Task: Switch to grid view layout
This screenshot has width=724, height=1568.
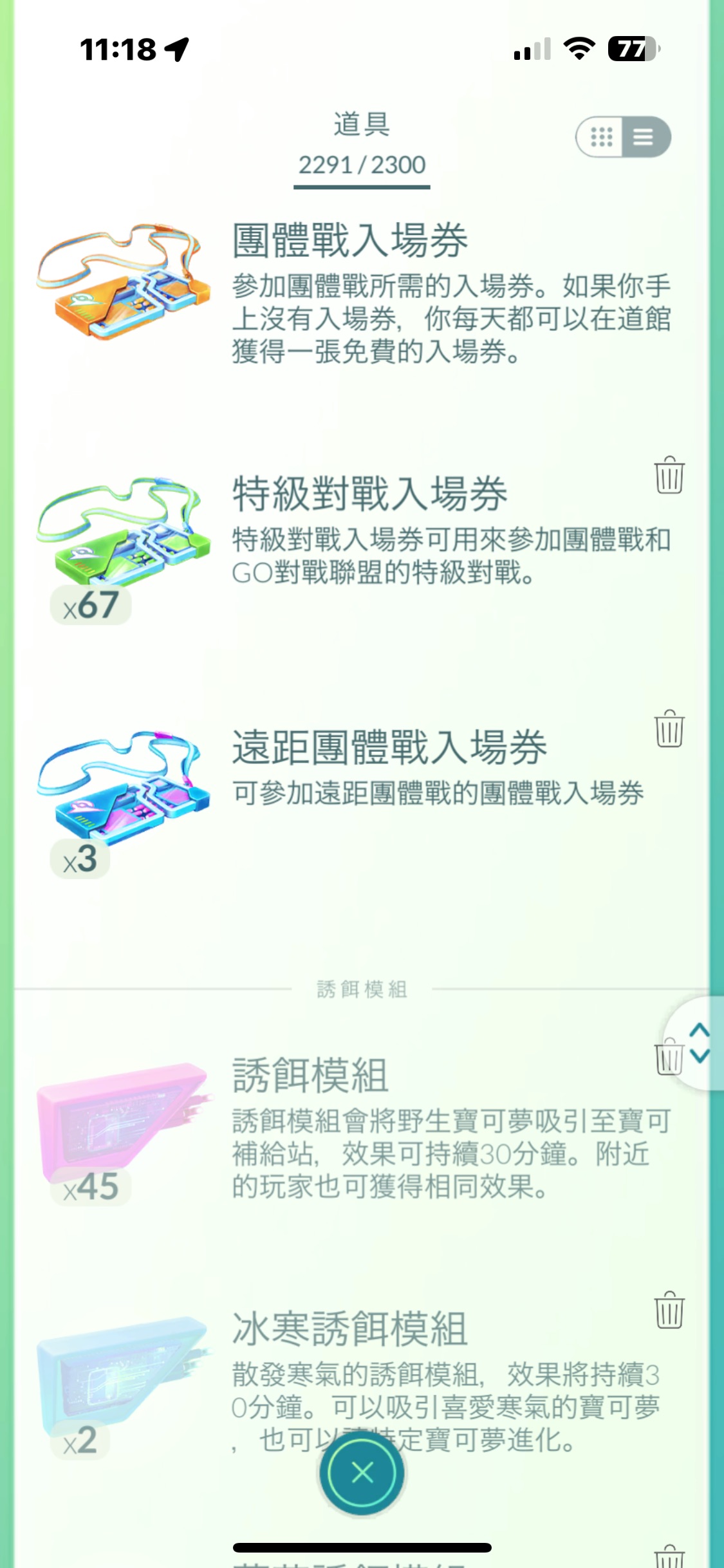Action: click(x=601, y=137)
